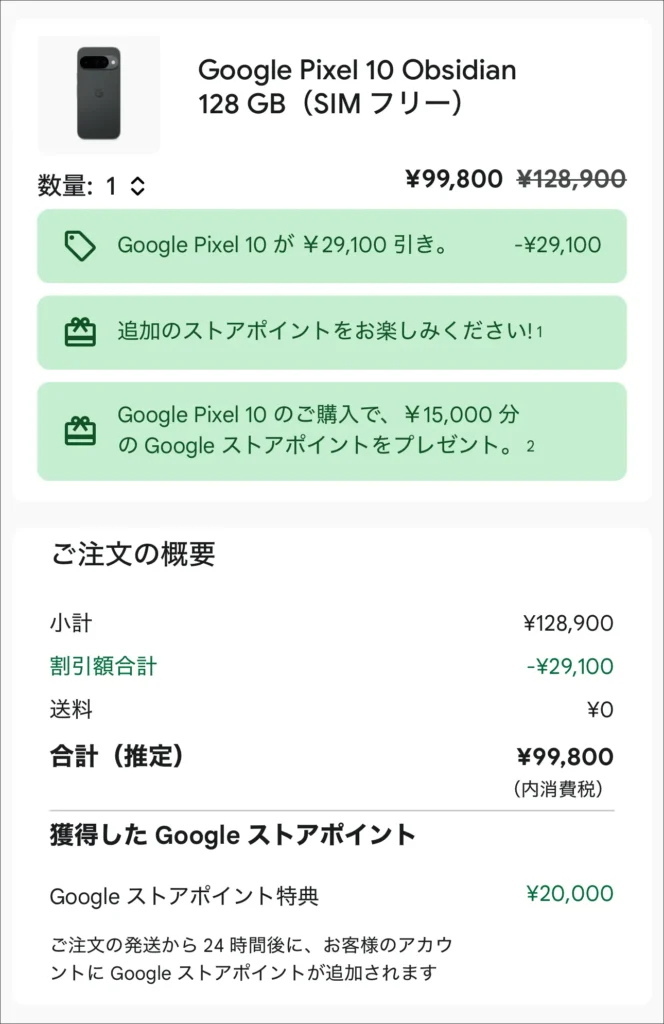The image size is (664, 1024).
Task: Open the Google Pixel 10 Obsidian product image
Action: tap(99, 94)
